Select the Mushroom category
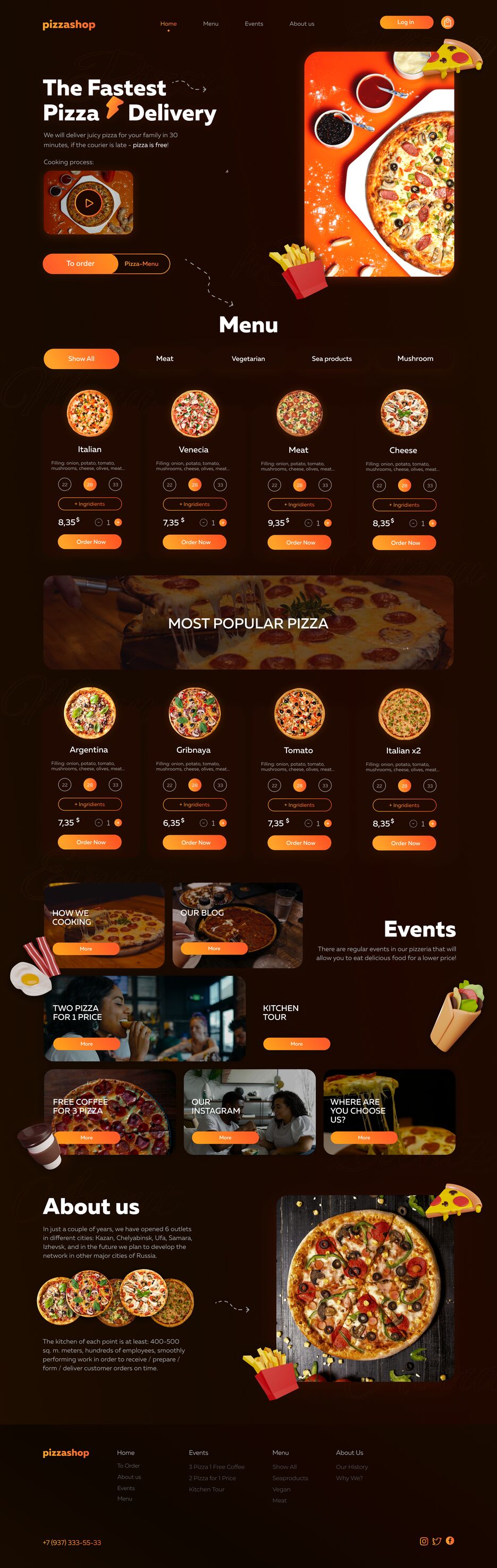The image size is (497, 1568). 415,359
